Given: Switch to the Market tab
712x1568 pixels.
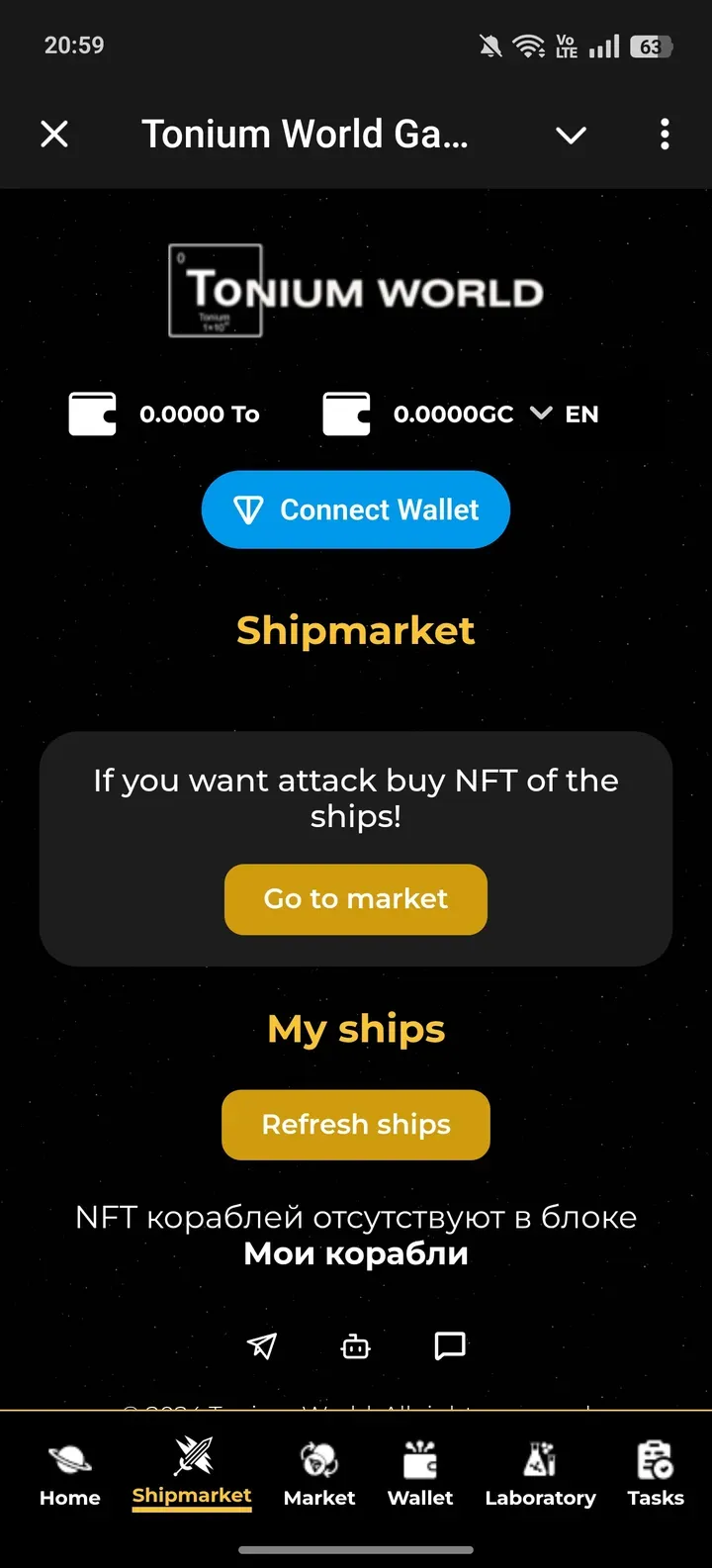Looking at the screenshot, I should 319,1473.
